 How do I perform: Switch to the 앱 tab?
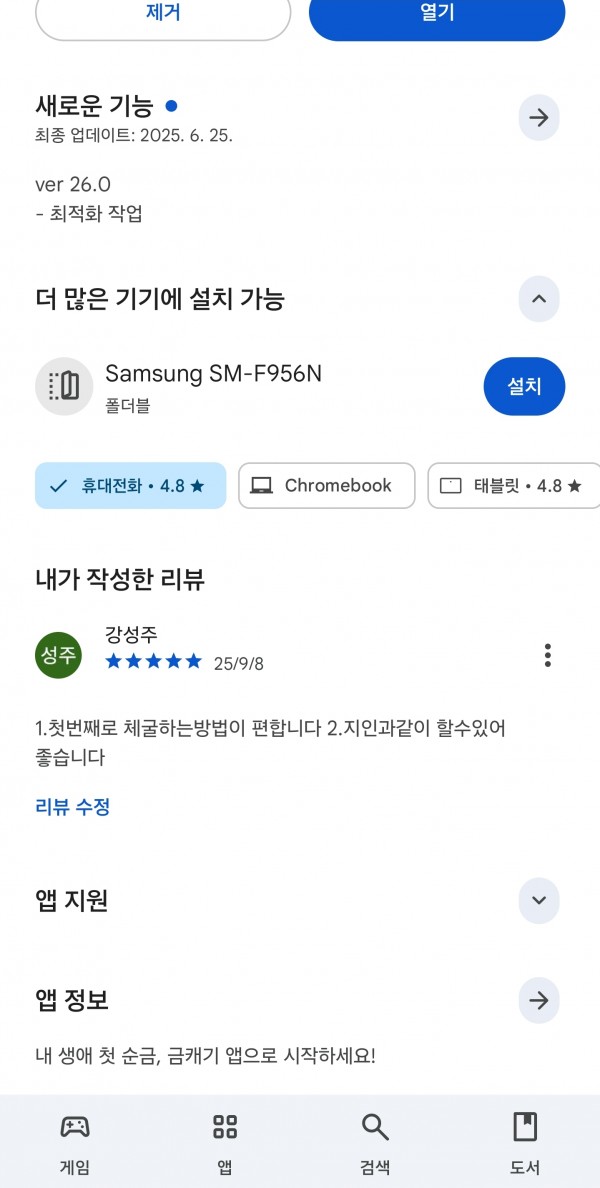click(x=225, y=1143)
